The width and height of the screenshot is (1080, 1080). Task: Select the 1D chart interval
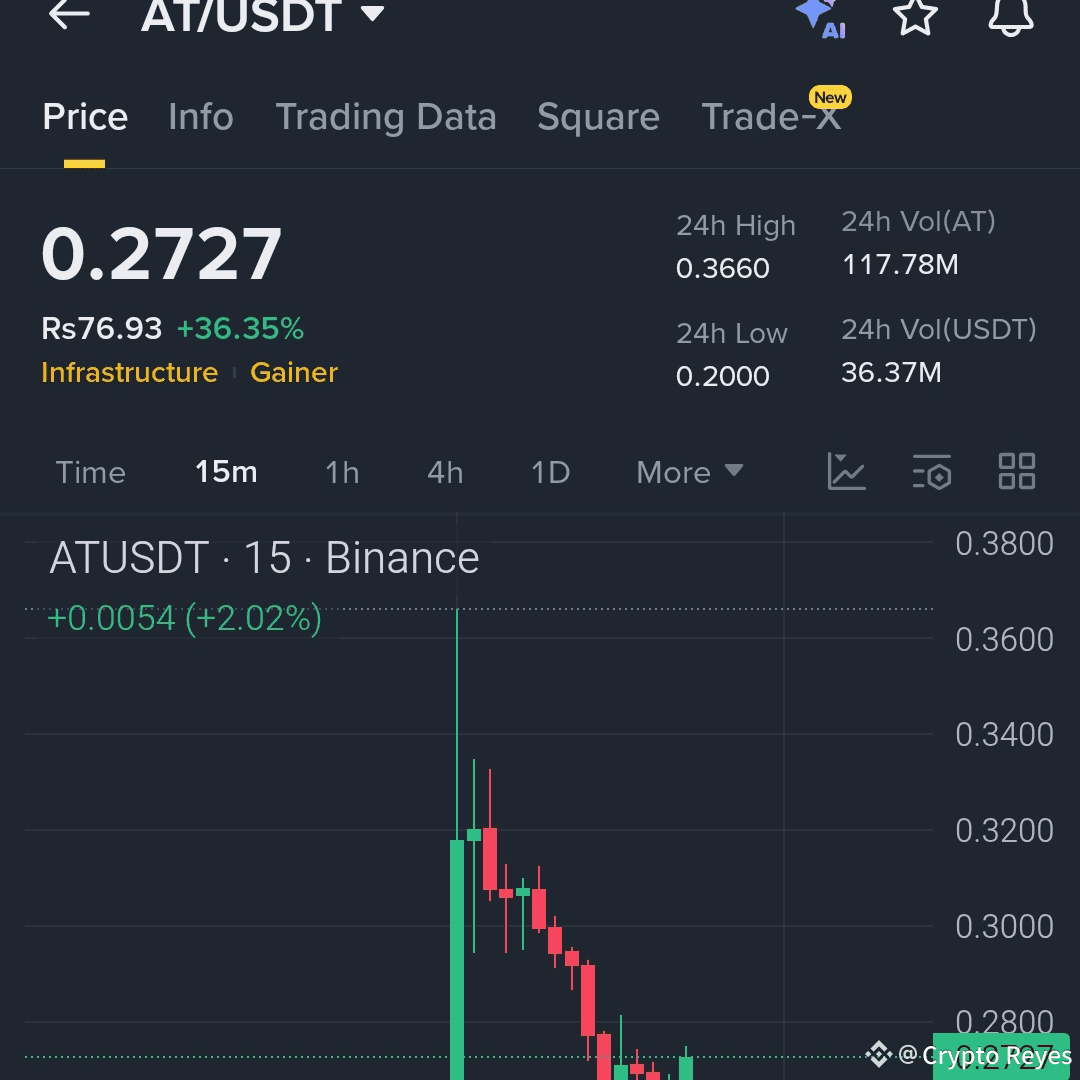550,472
